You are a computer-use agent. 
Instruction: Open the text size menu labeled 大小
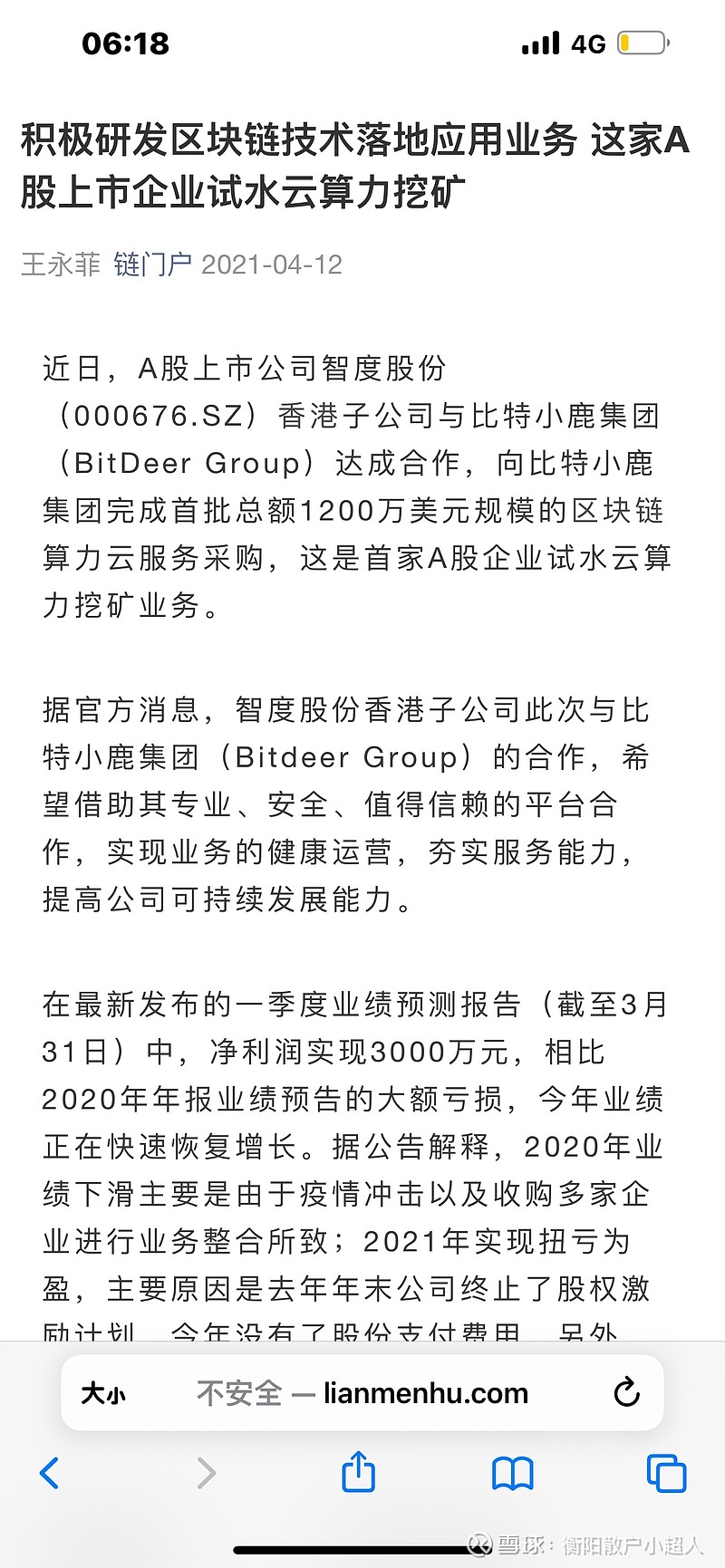[102, 1393]
